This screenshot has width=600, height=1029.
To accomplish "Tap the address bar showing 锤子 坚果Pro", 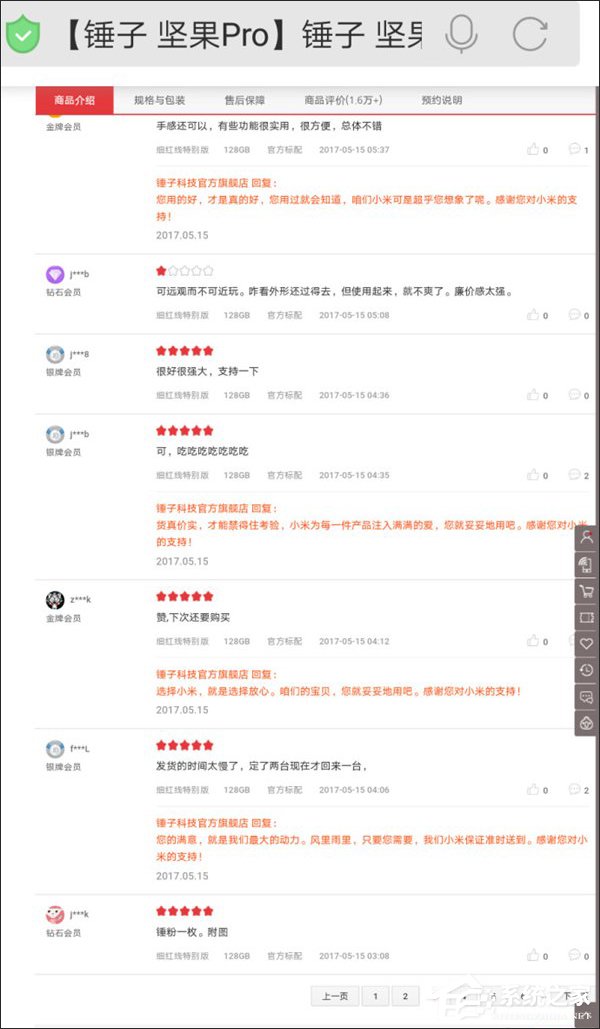I will click(240, 35).
